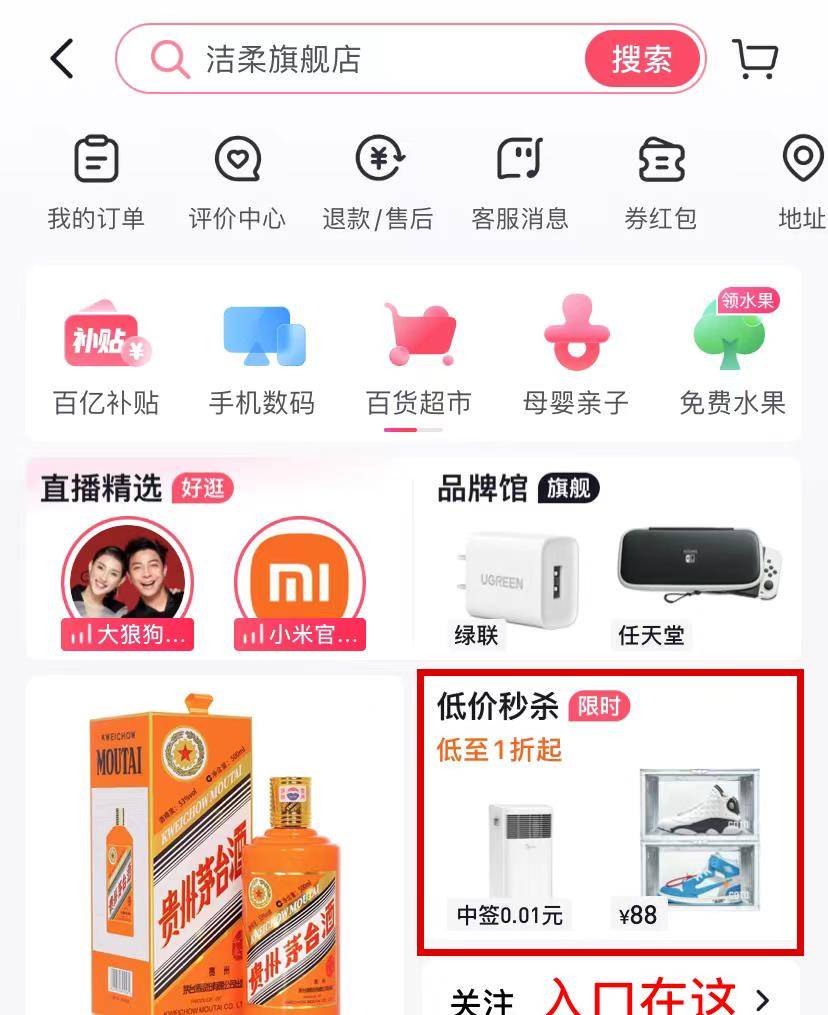The image size is (828, 1015).
Task: View the 绿联 brand product
Action: coord(510,585)
